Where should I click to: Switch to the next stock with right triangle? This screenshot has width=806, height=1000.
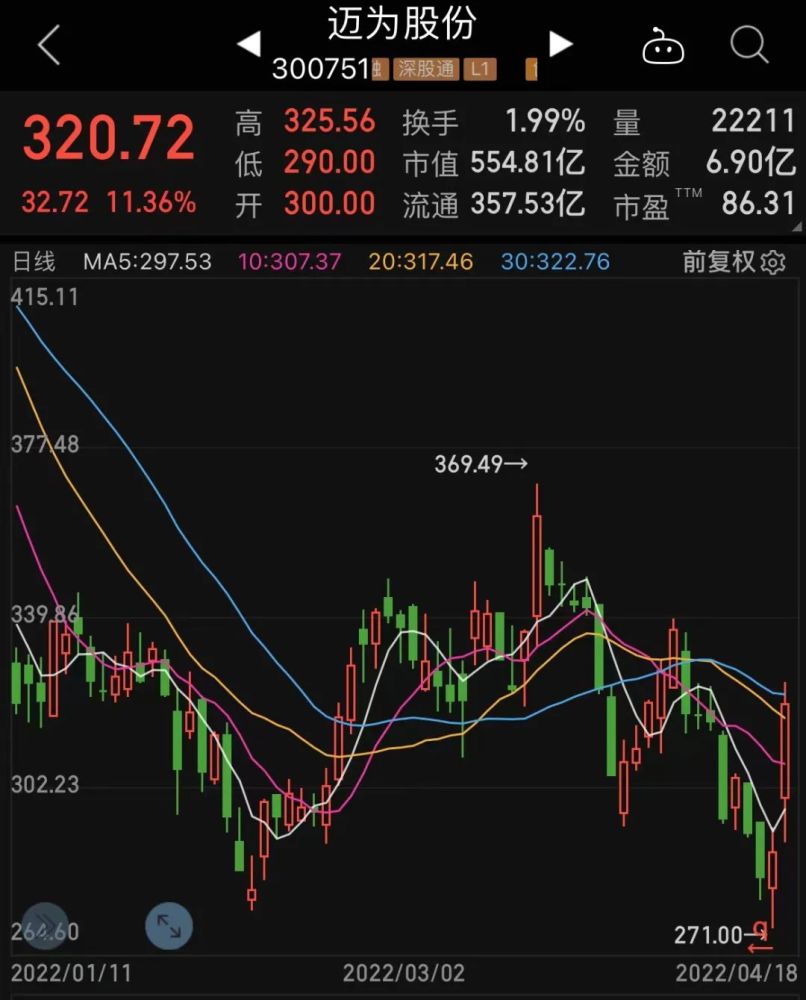(x=560, y=44)
